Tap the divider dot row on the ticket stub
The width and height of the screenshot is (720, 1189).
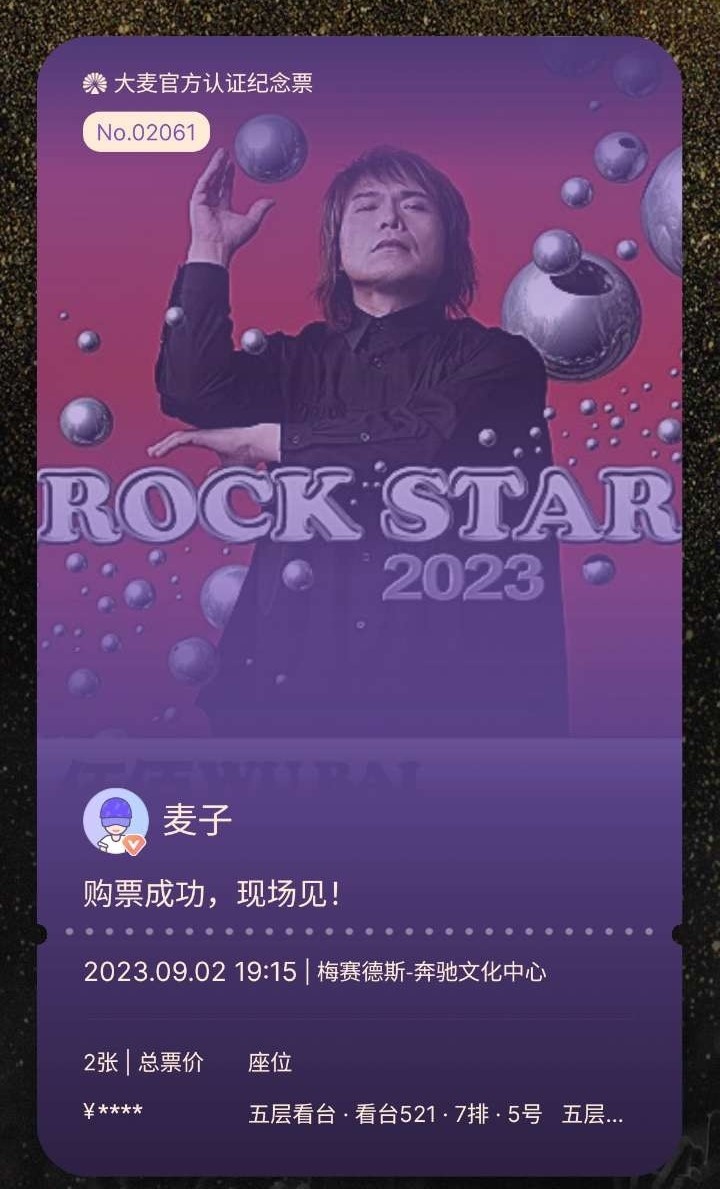click(360, 932)
